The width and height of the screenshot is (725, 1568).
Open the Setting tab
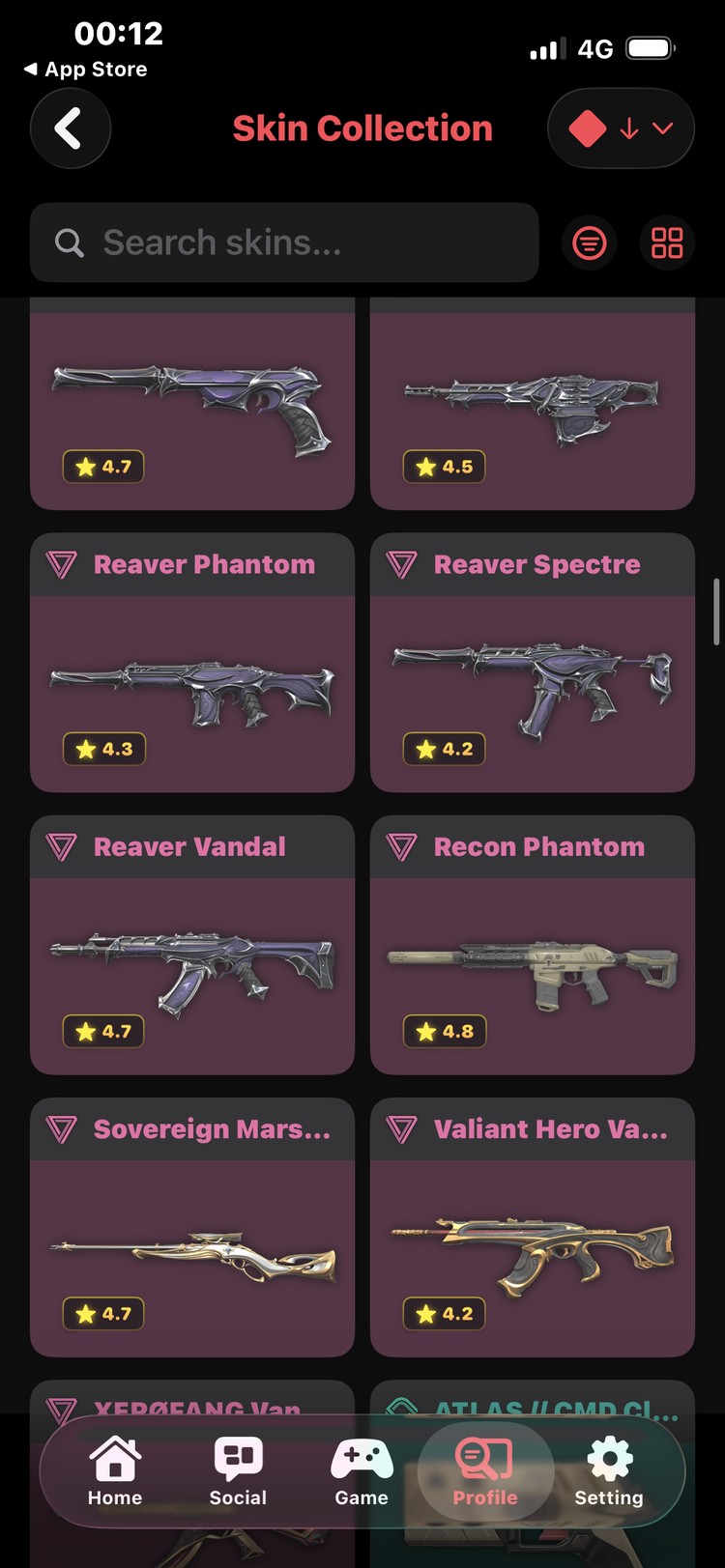click(609, 1471)
